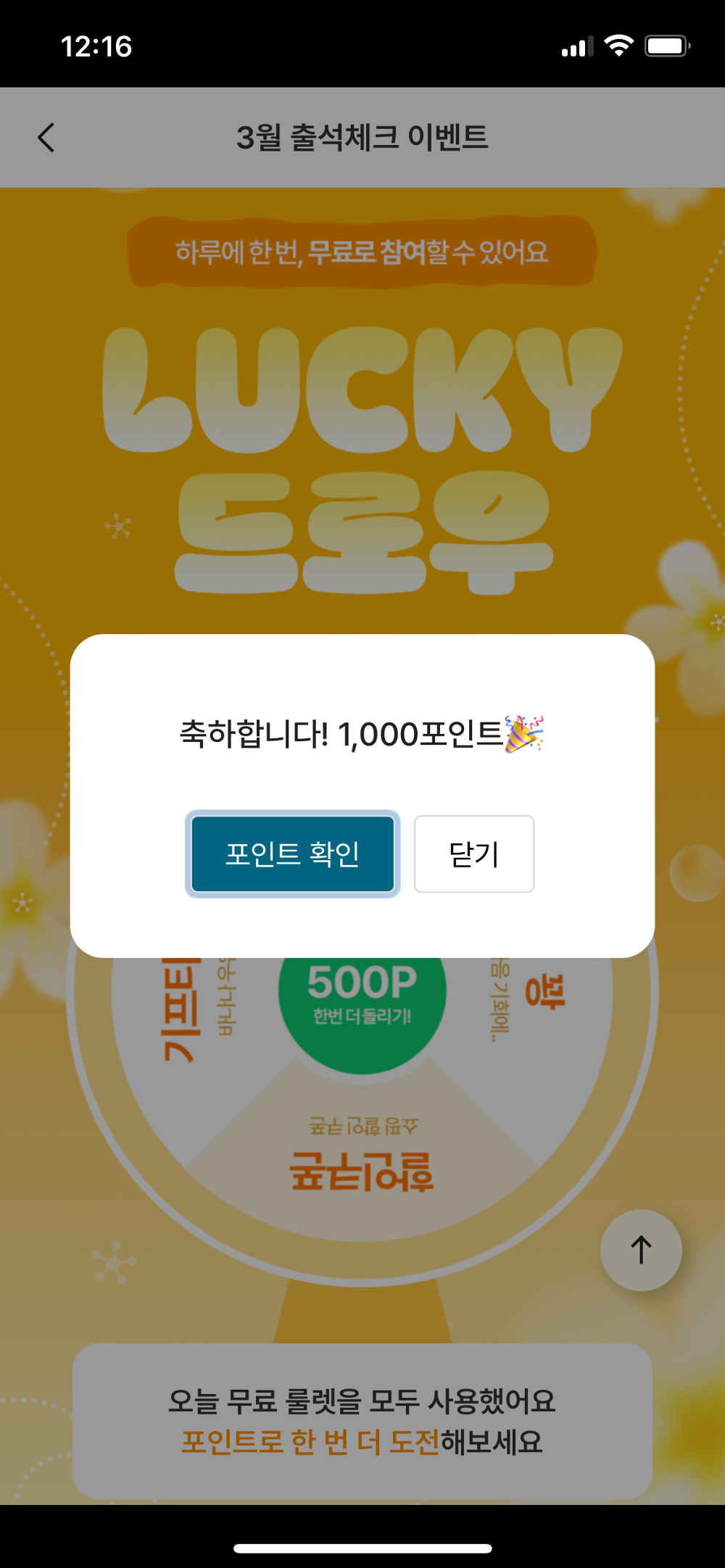Tap the scroll-to-top arrow button
725x1568 pixels.
coord(641,1251)
